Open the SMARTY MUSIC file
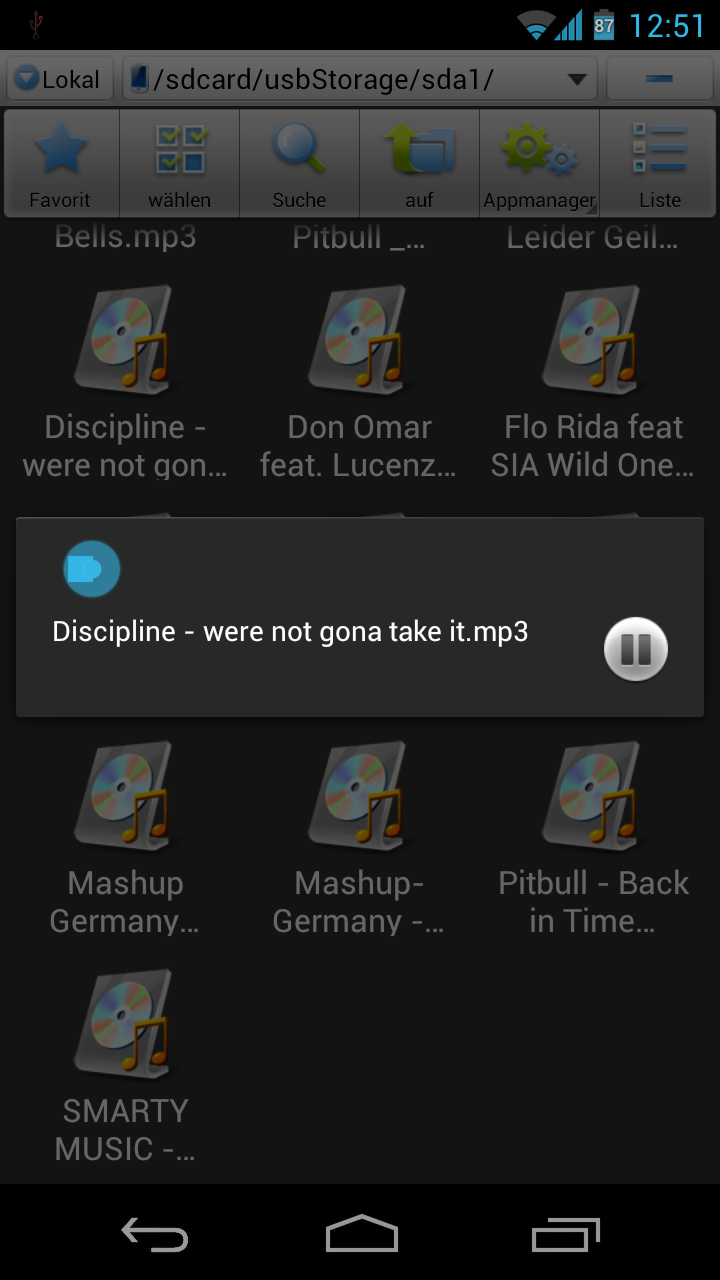The height and width of the screenshot is (1280, 720). [x=125, y=1067]
